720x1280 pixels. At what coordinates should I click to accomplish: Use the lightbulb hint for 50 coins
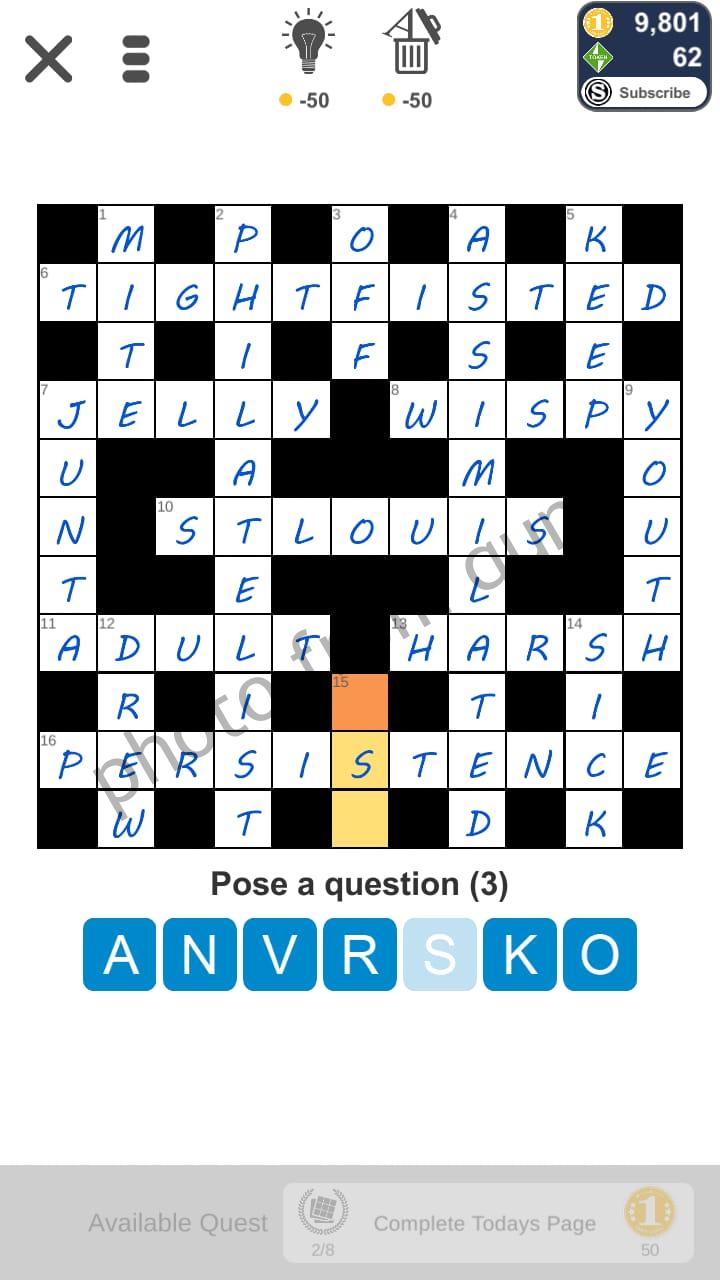pos(307,47)
